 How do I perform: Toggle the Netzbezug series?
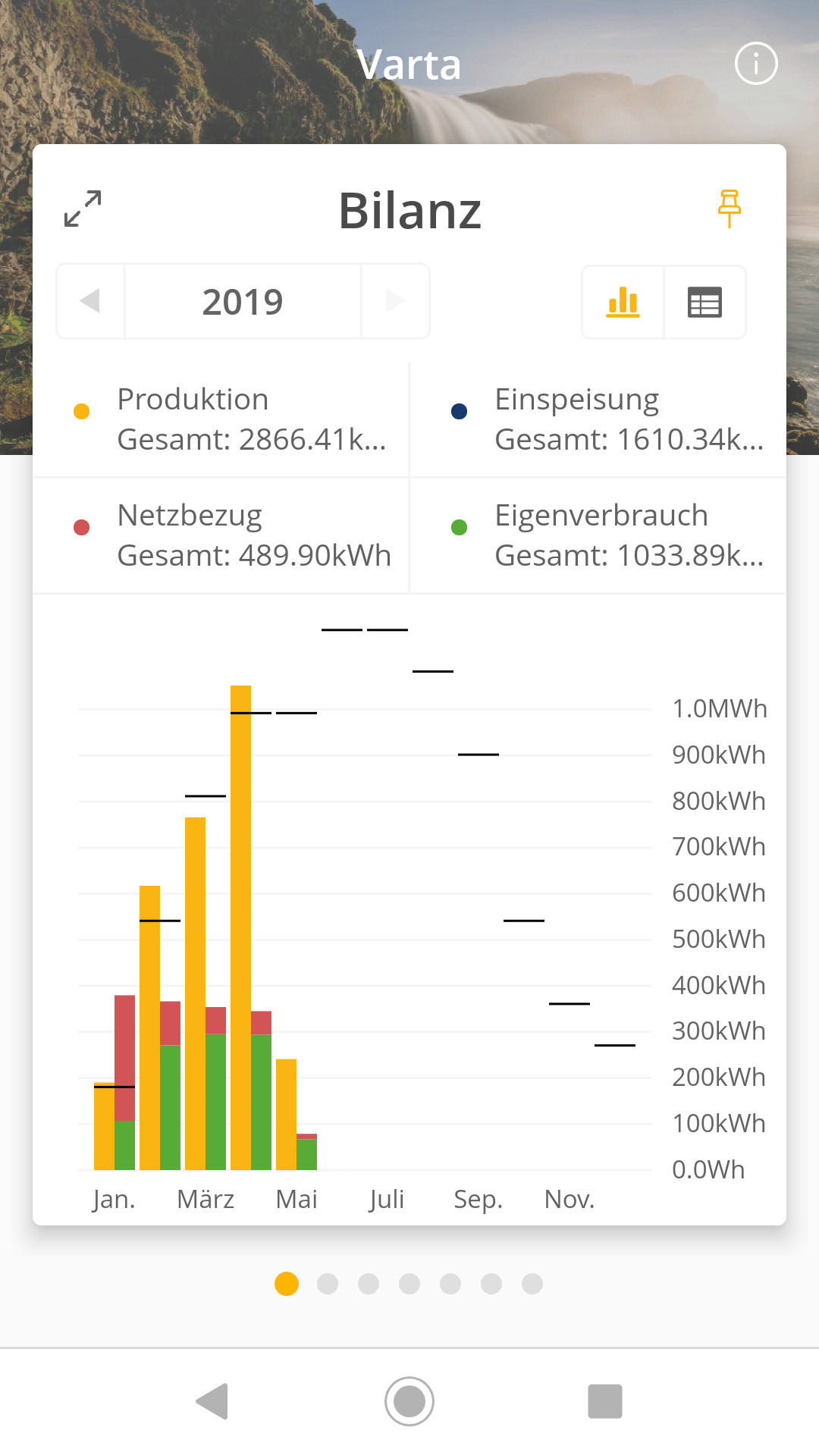(x=221, y=535)
